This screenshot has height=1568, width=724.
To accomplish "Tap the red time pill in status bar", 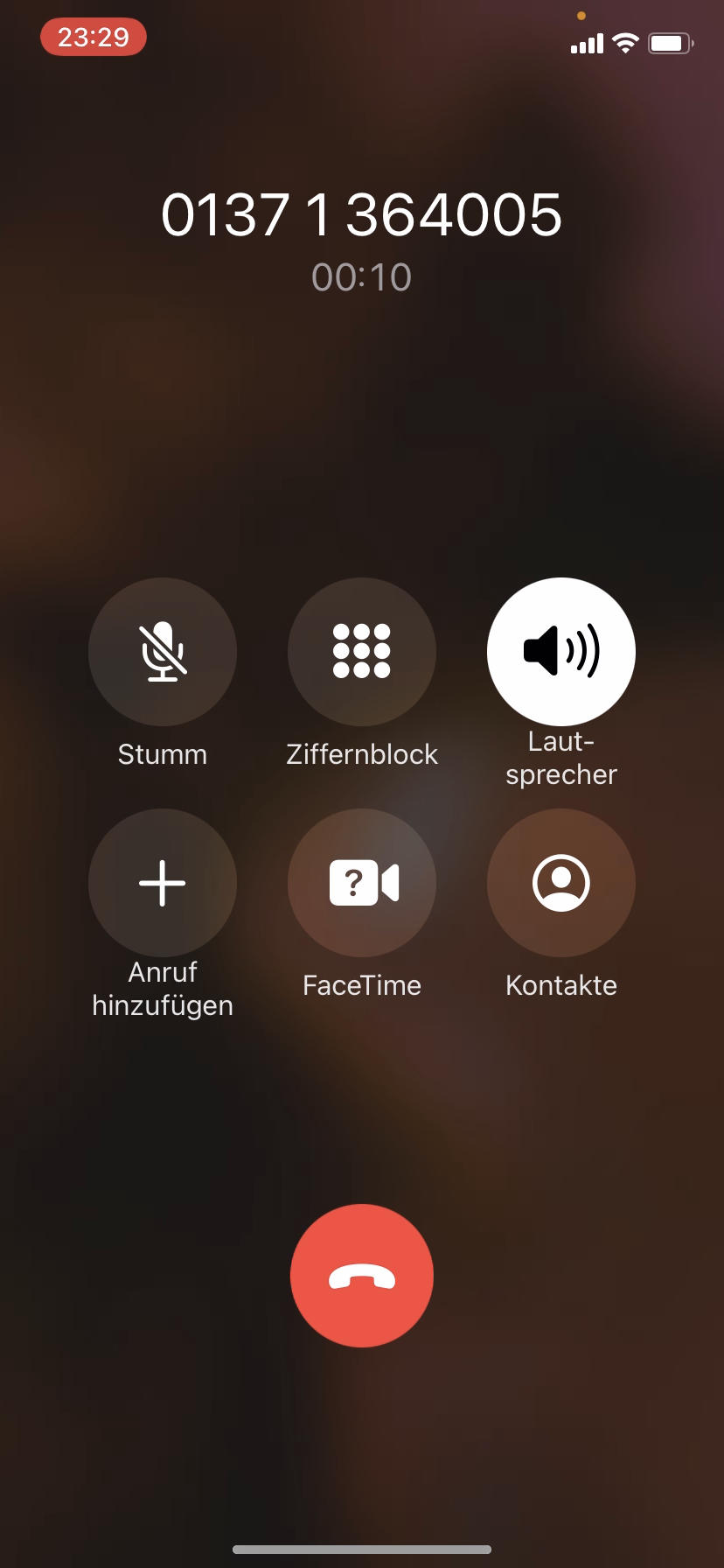I will (94, 38).
